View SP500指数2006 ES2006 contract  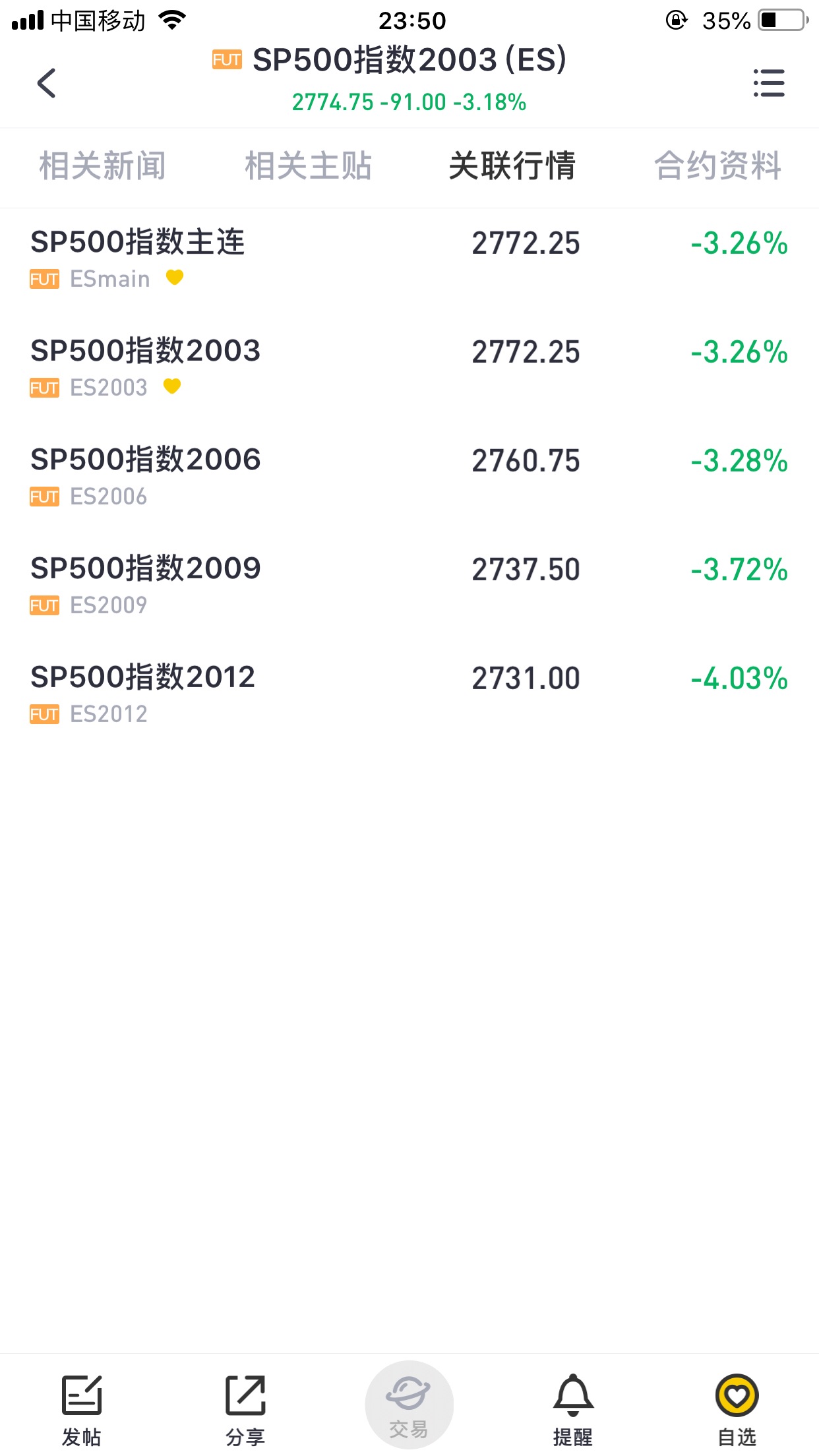point(409,476)
